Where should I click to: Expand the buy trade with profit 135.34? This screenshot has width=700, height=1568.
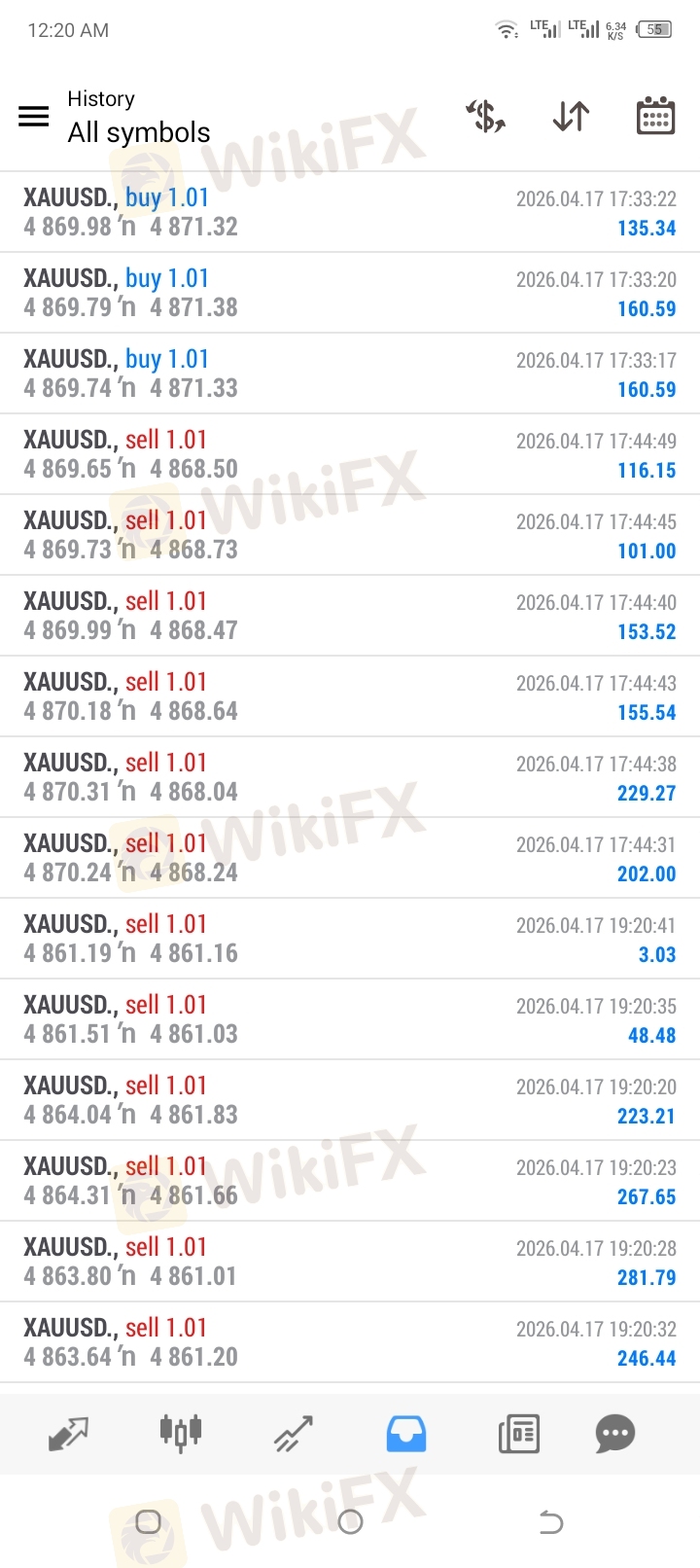click(350, 212)
